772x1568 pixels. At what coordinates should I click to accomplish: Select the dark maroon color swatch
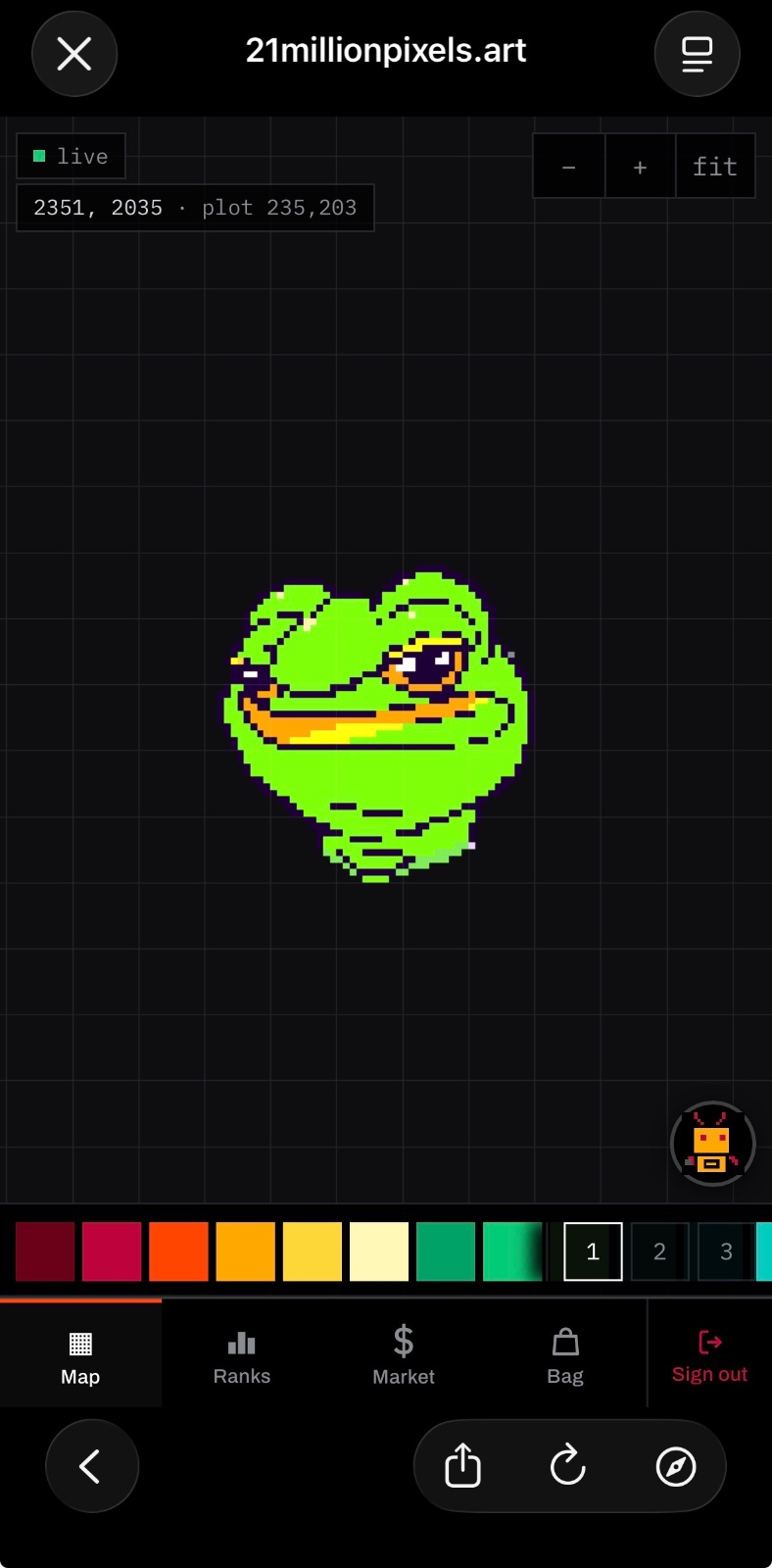[x=45, y=1251]
